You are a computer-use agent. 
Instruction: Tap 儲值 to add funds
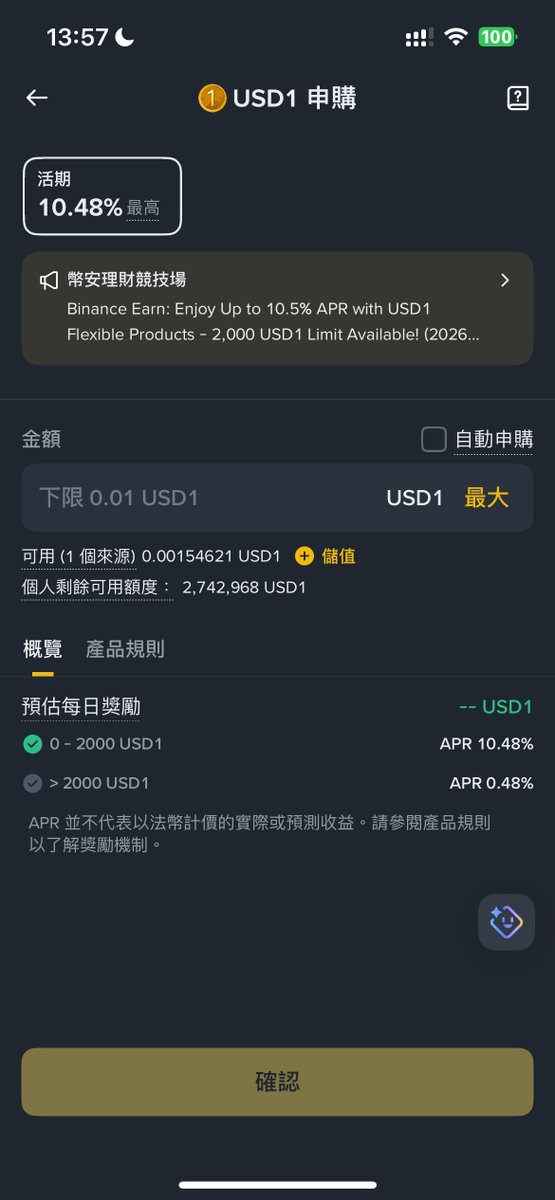(326, 556)
